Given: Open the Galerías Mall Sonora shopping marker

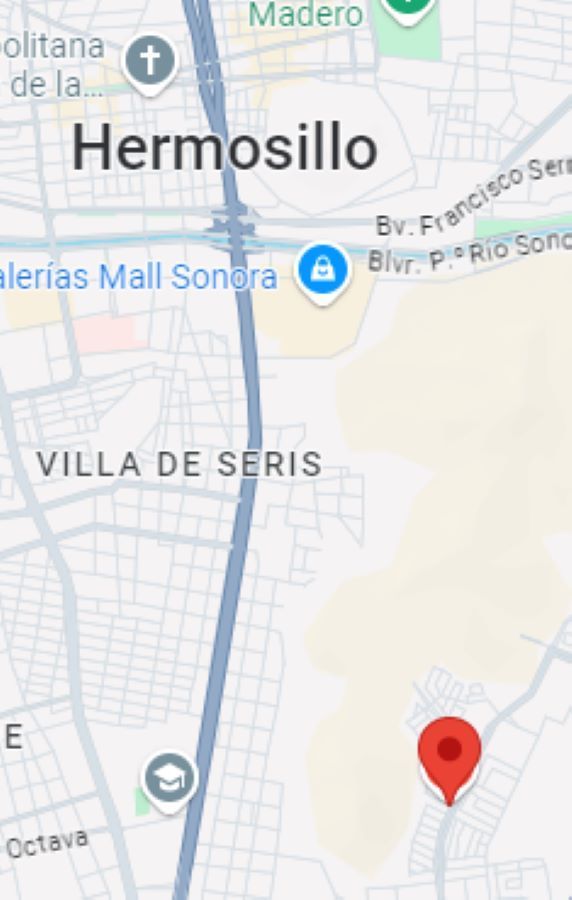Looking at the screenshot, I should [x=322, y=273].
